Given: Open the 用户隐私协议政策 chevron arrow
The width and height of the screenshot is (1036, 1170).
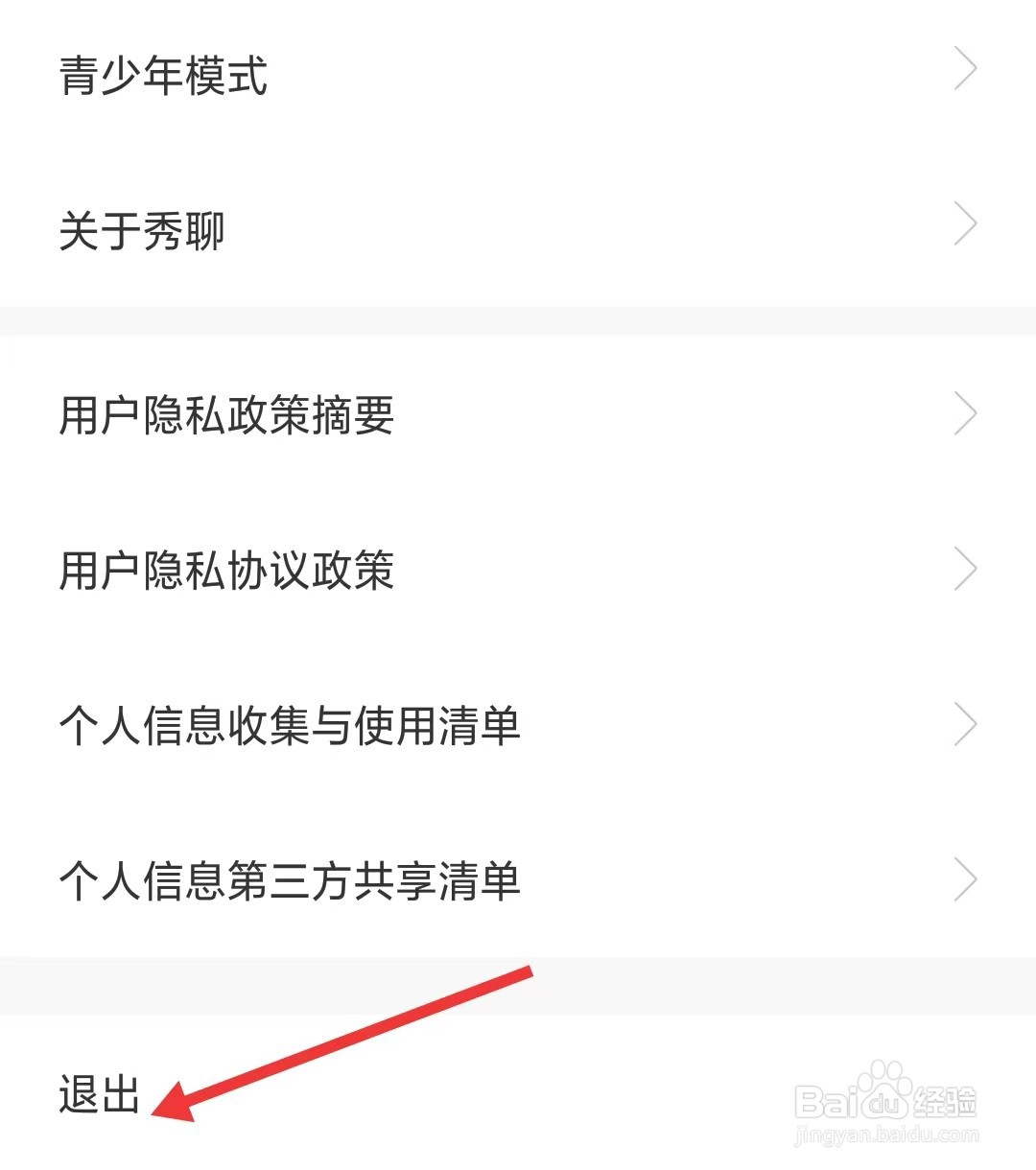Looking at the screenshot, I should 966,569.
